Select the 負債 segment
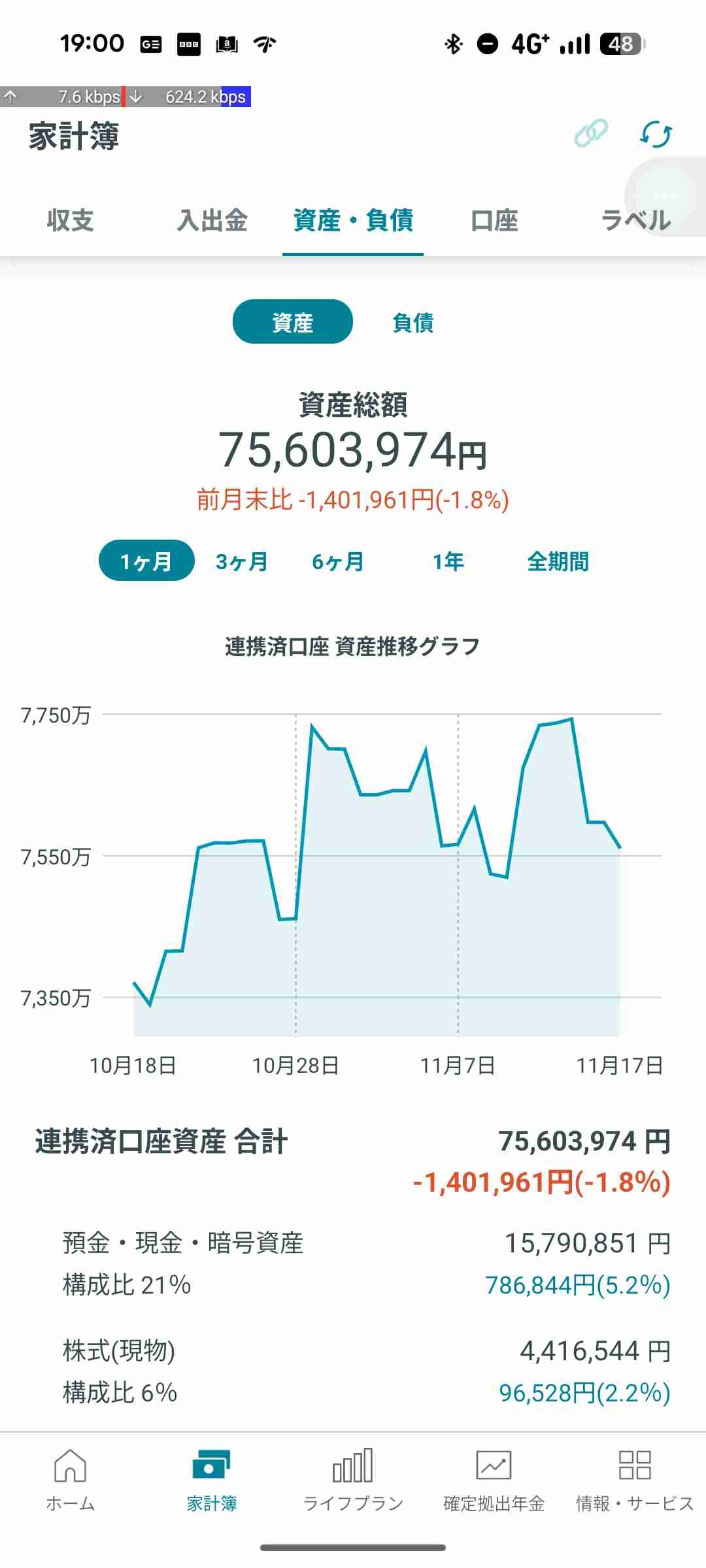This screenshot has width=706, height=1568. coord(412,322)
